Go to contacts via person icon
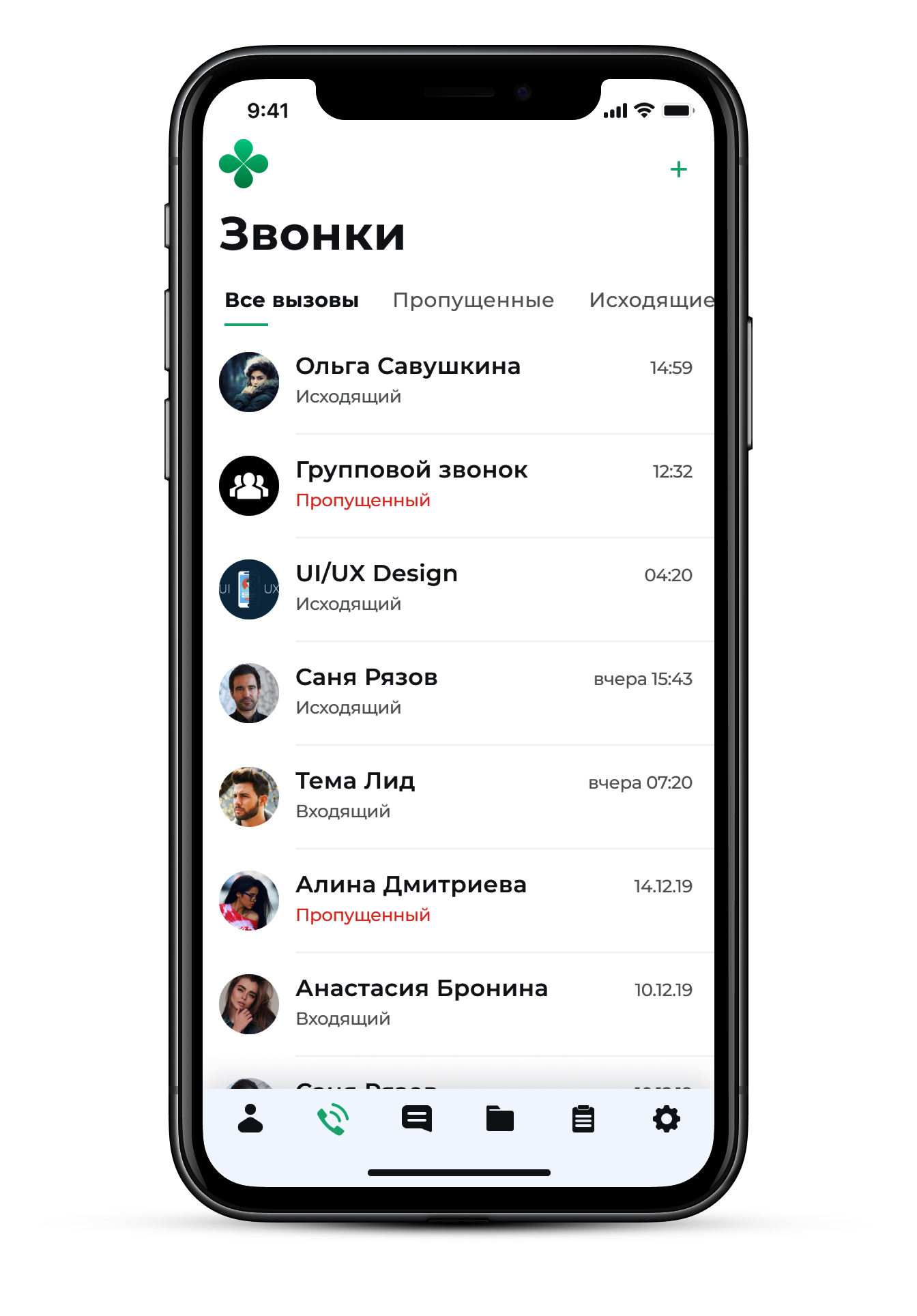917x1316 pixels. (x=250, y=1119)
